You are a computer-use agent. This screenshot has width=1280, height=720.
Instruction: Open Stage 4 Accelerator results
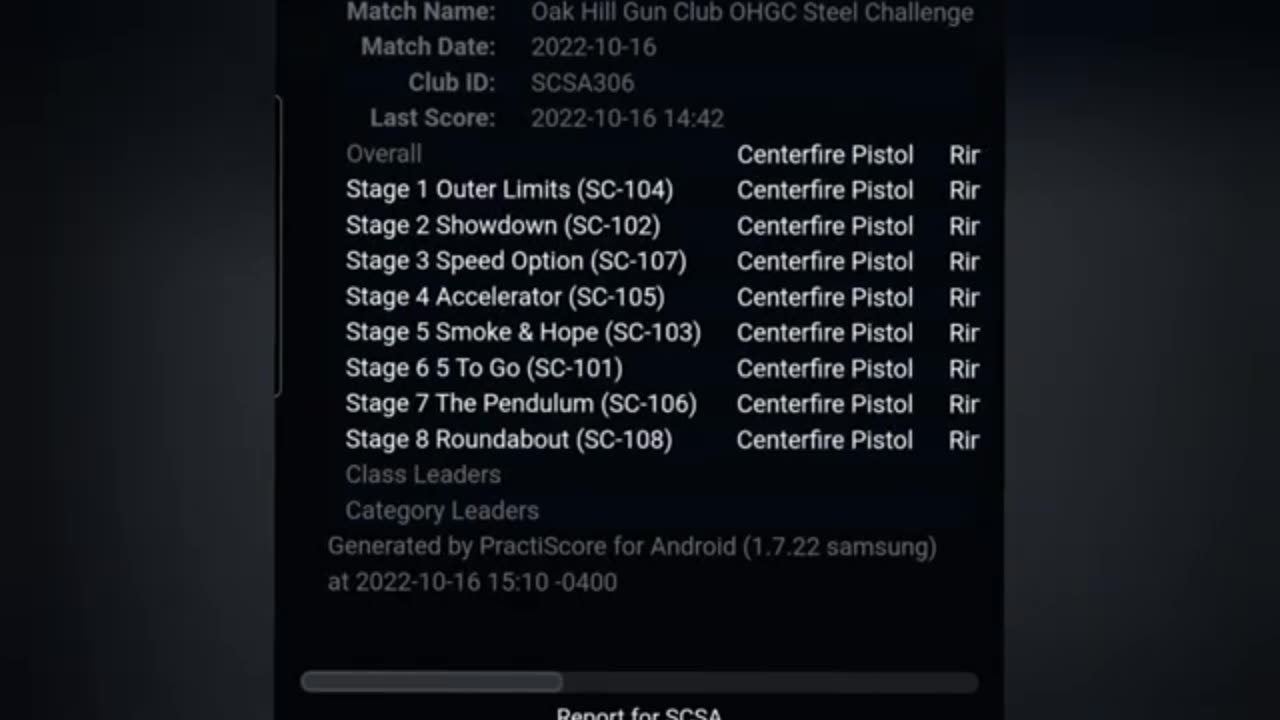(505, 297)
